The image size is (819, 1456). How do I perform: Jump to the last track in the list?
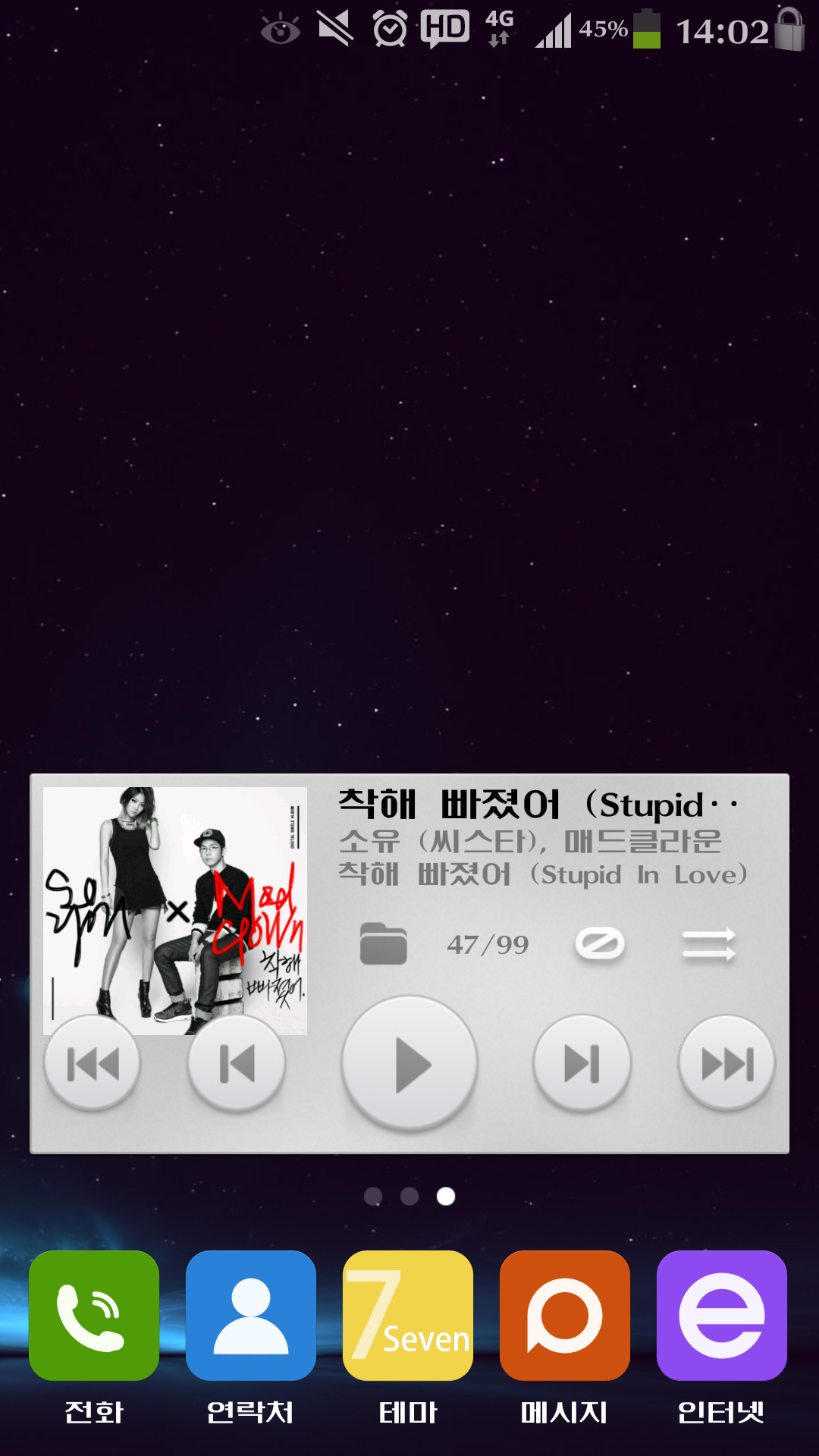click(726, 1063)
